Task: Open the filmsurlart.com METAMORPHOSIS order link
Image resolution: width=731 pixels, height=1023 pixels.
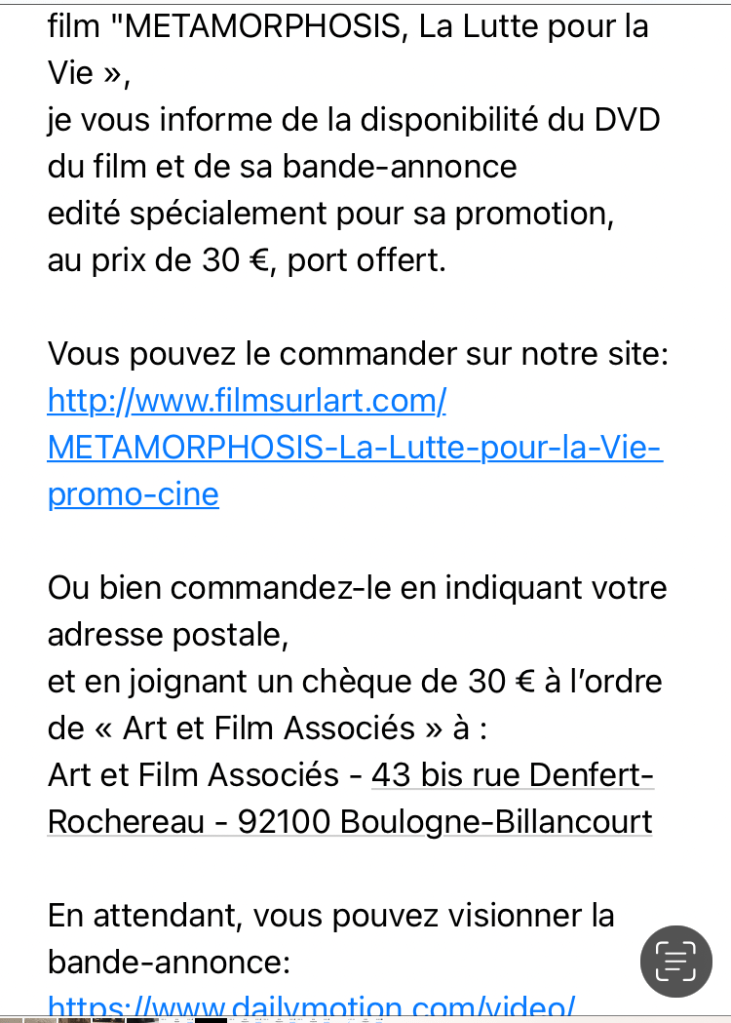Action: (x=354, y=447)
